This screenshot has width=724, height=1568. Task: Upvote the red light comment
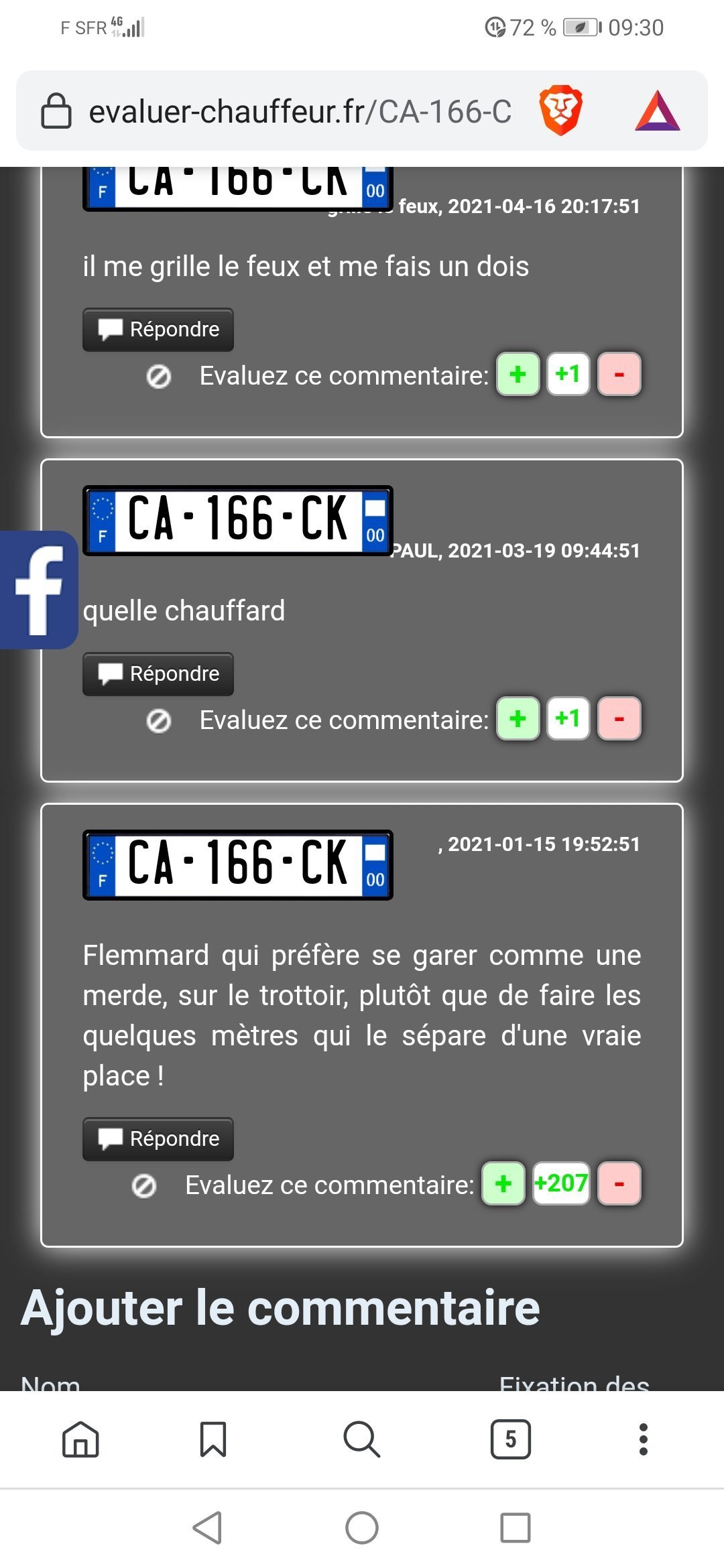pyautogui.click(x=518, y=374)
